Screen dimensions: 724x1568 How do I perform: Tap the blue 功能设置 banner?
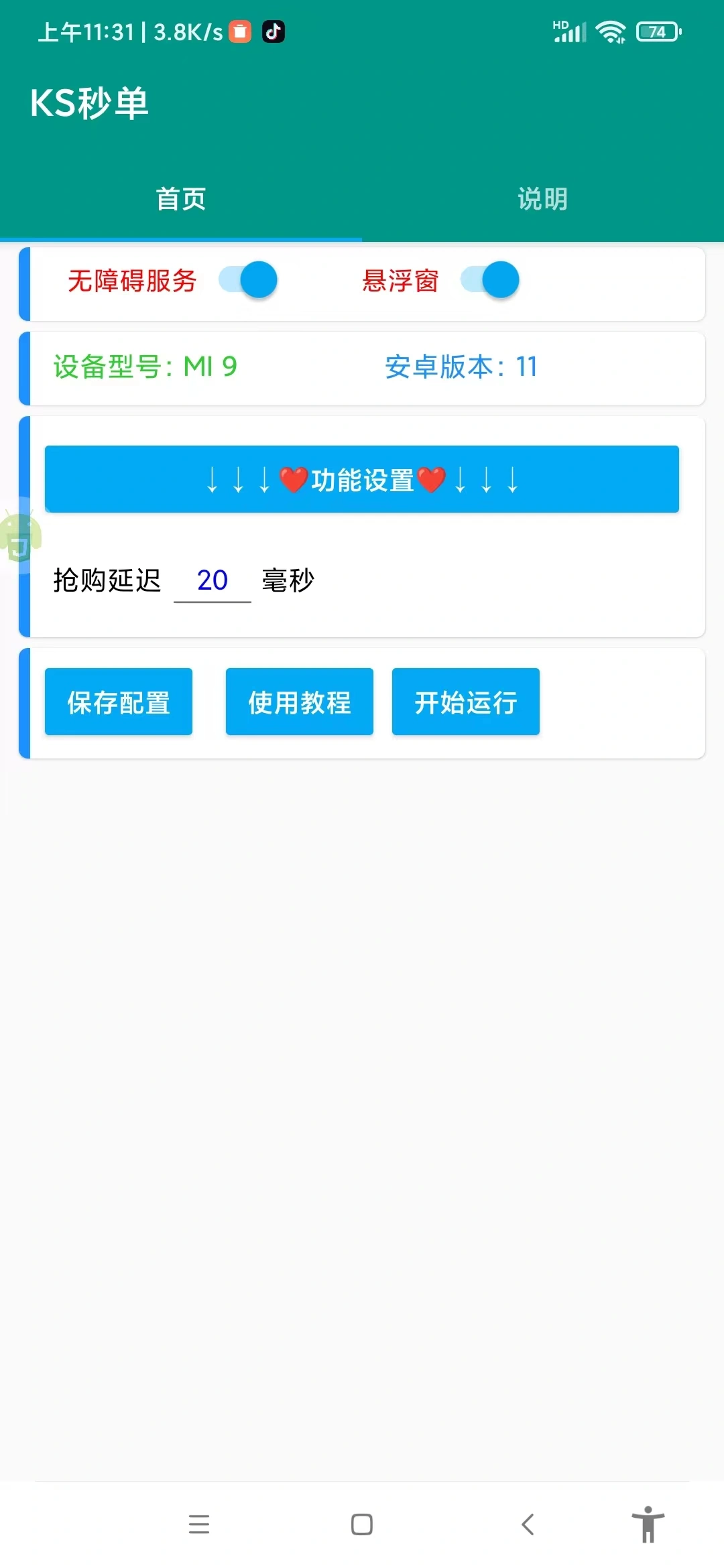click(x=361, y=478)
